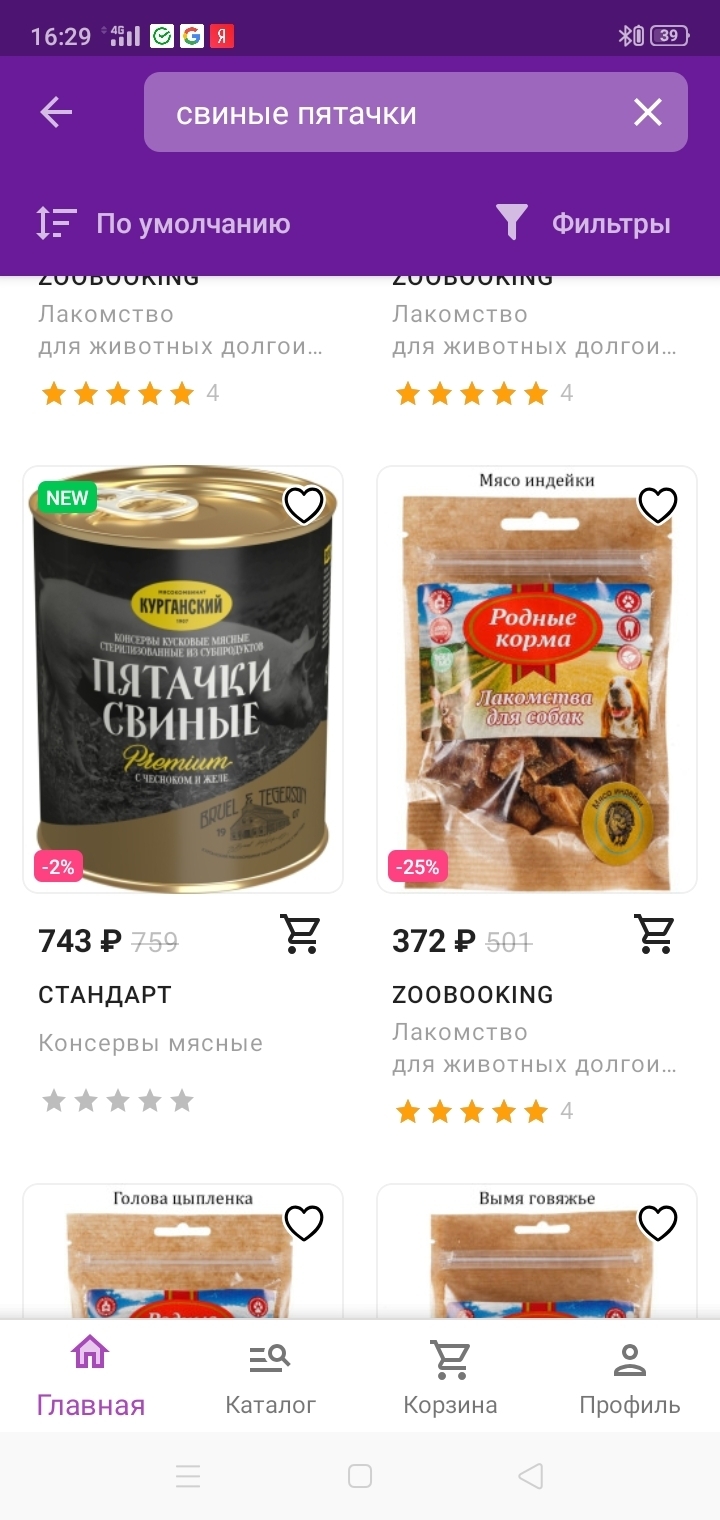Screen dimensions: 720x1520
Task: Open the Пятачки свиные canned product
Action: [183, 680]
